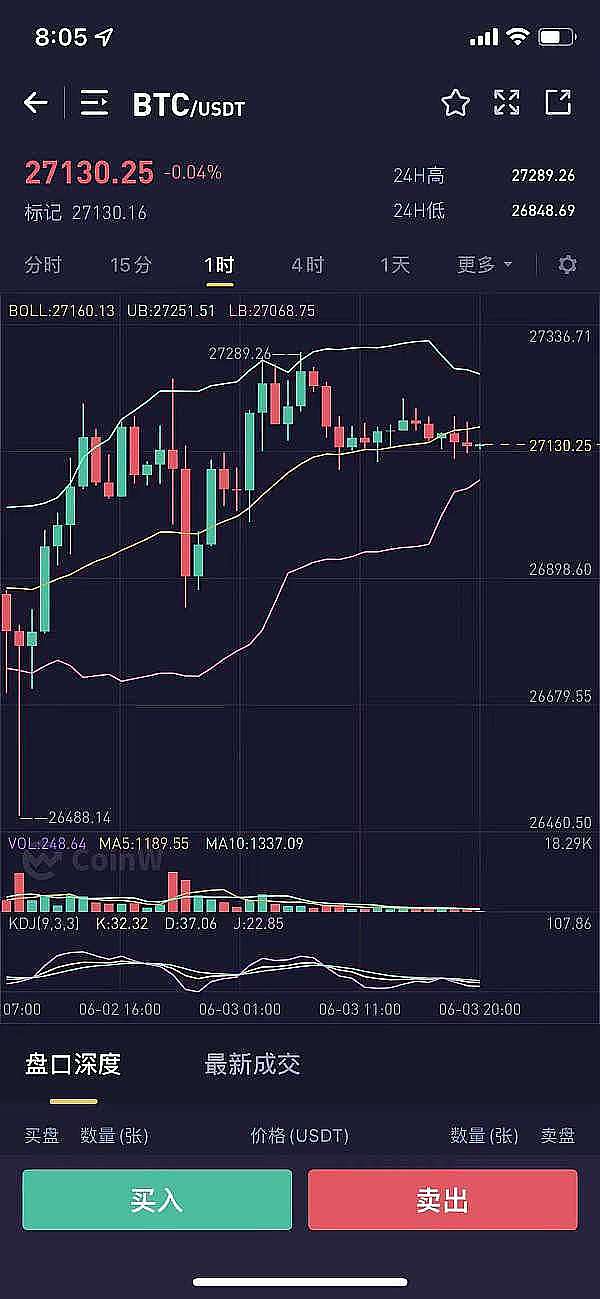600x1299 pixels.
Task: Switch to the 盘口深度 tab
Action: (73, 1064)
